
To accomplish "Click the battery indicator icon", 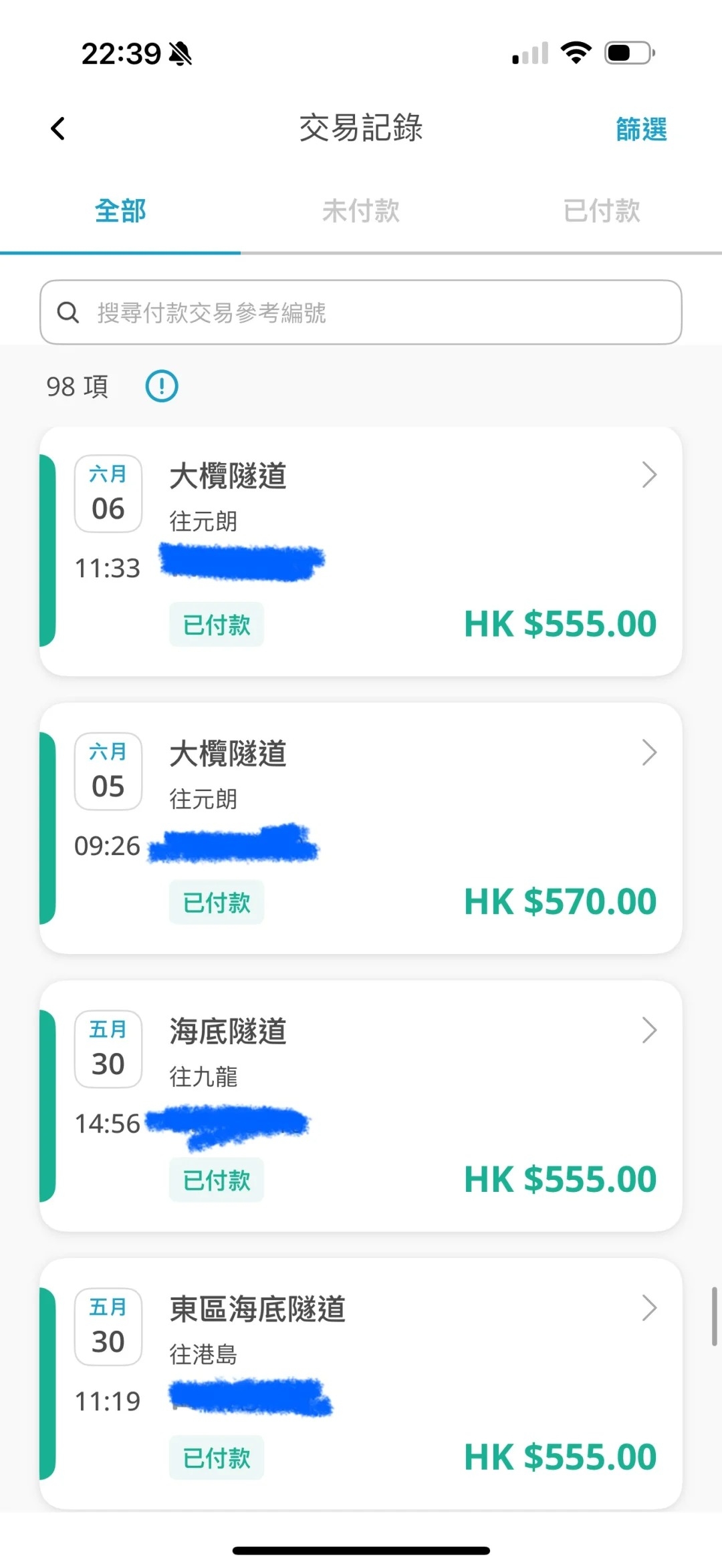I will coord(629,52).
